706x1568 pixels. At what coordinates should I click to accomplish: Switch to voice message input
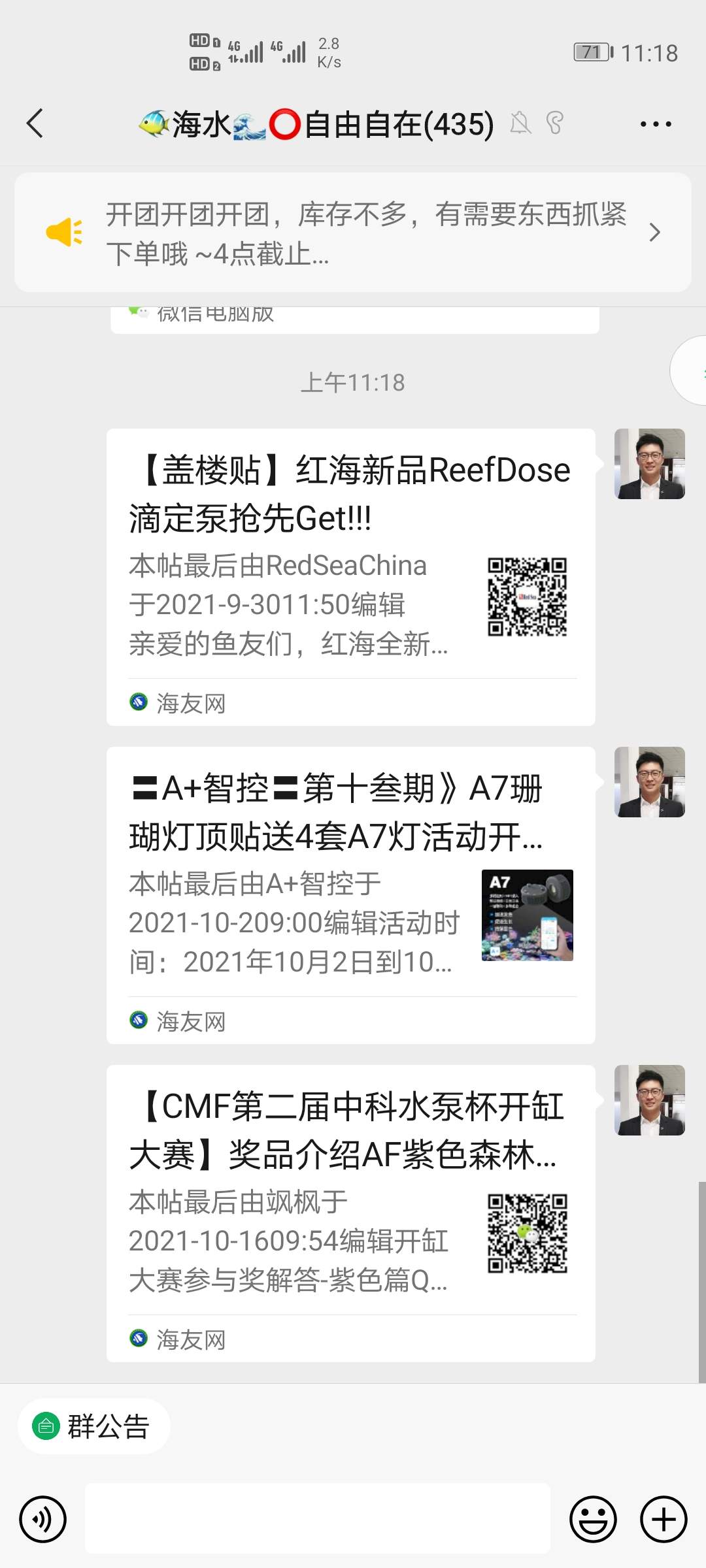pos(43,1519)
